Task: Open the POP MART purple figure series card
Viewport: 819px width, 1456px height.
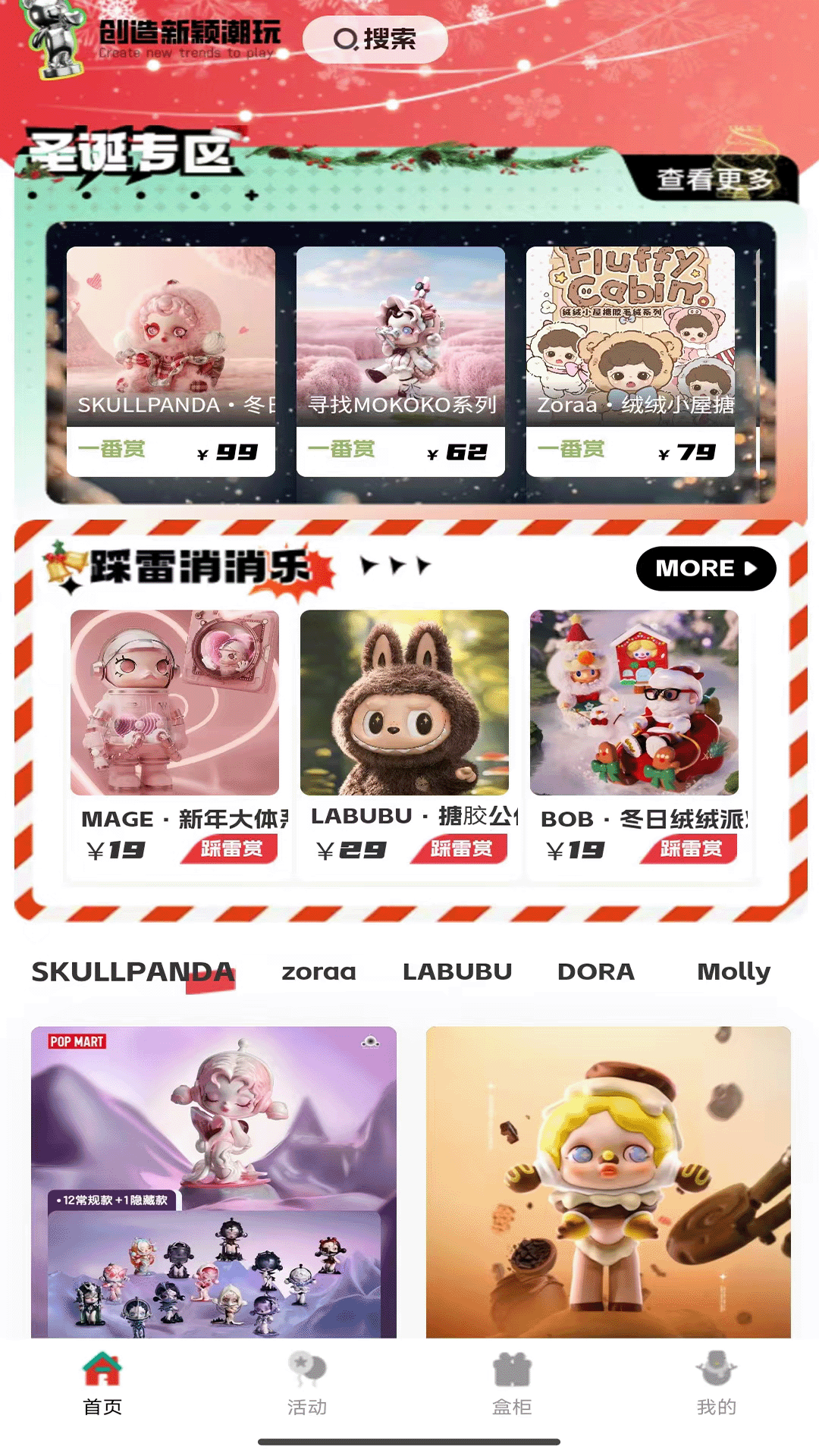Action: point(214,1181)
